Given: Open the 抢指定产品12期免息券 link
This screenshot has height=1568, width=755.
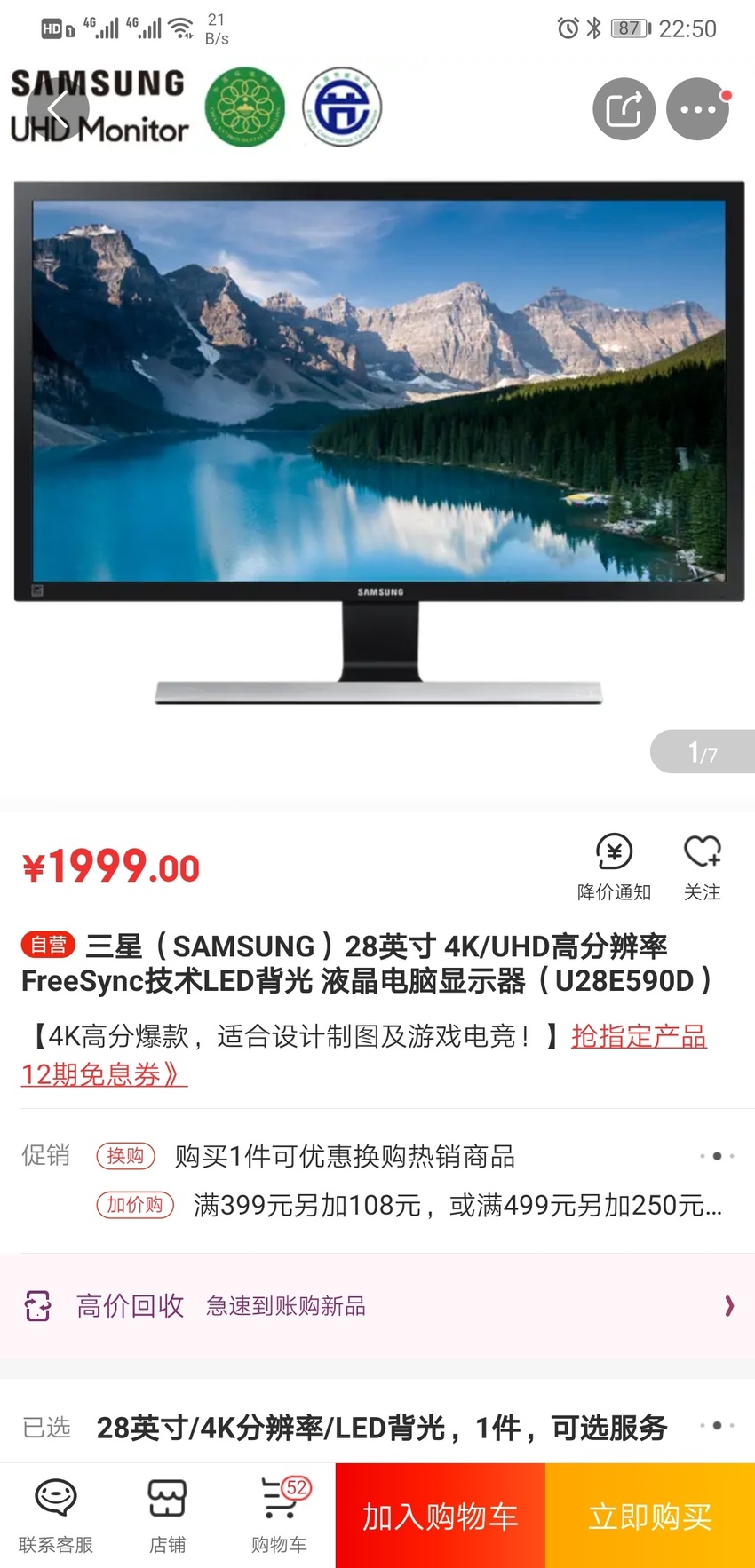Looking at the screenshot, I should [364, 1055].
